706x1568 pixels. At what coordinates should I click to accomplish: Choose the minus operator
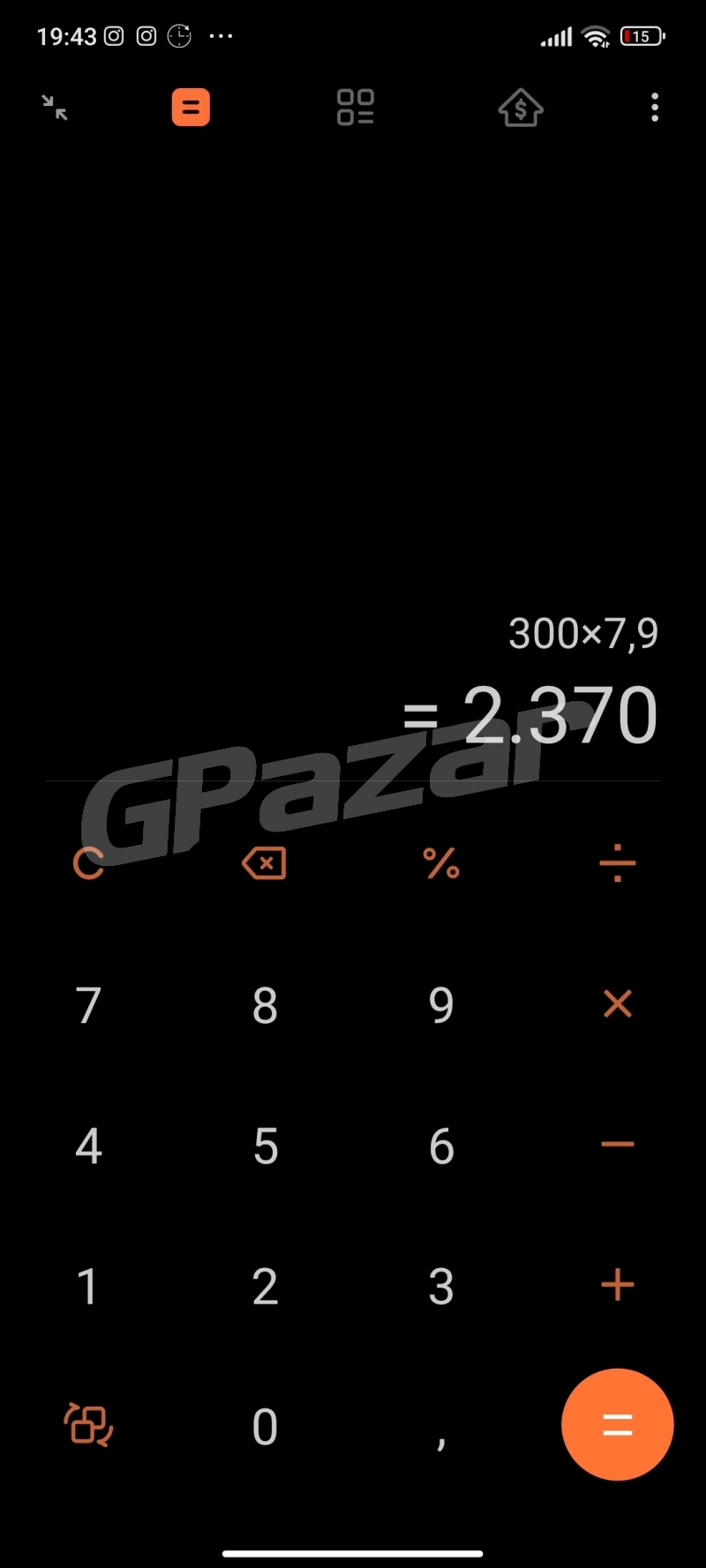[617, 1145]
